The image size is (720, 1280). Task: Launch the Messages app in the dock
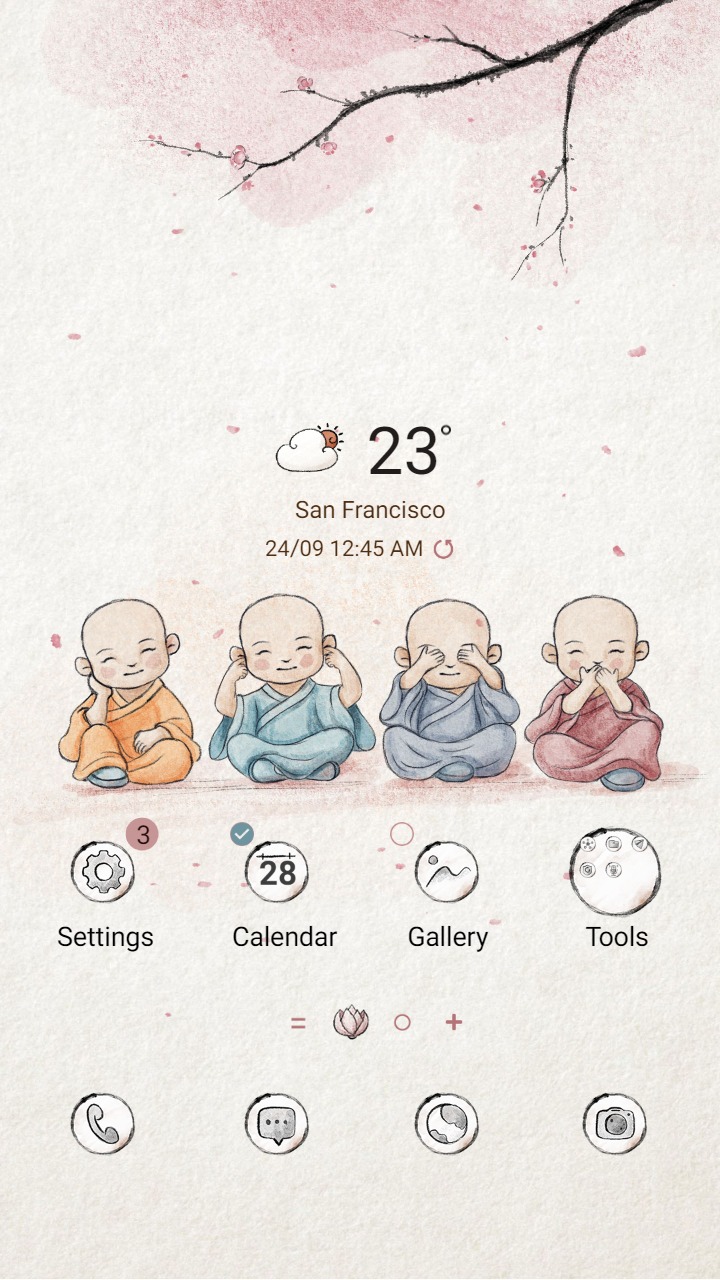(x=276, y=1124)
